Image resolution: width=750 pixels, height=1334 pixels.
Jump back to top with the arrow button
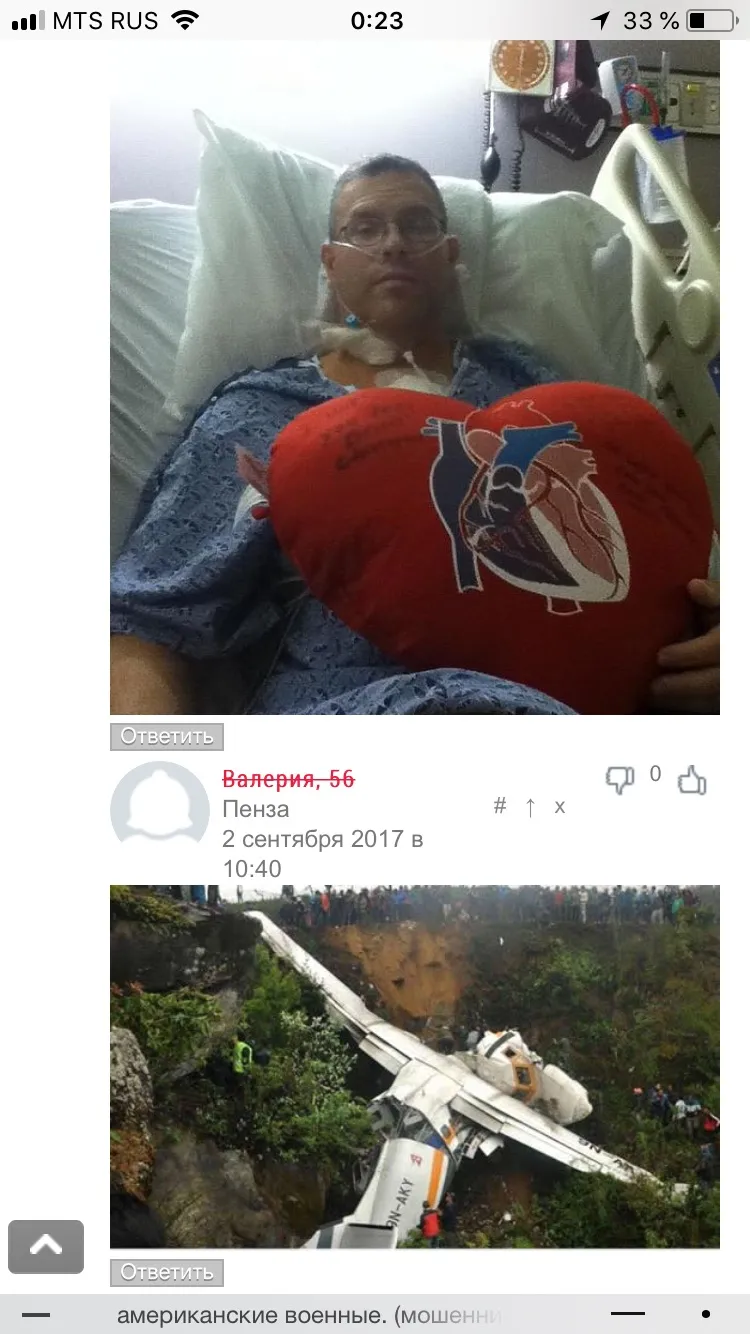(46, 1246)
